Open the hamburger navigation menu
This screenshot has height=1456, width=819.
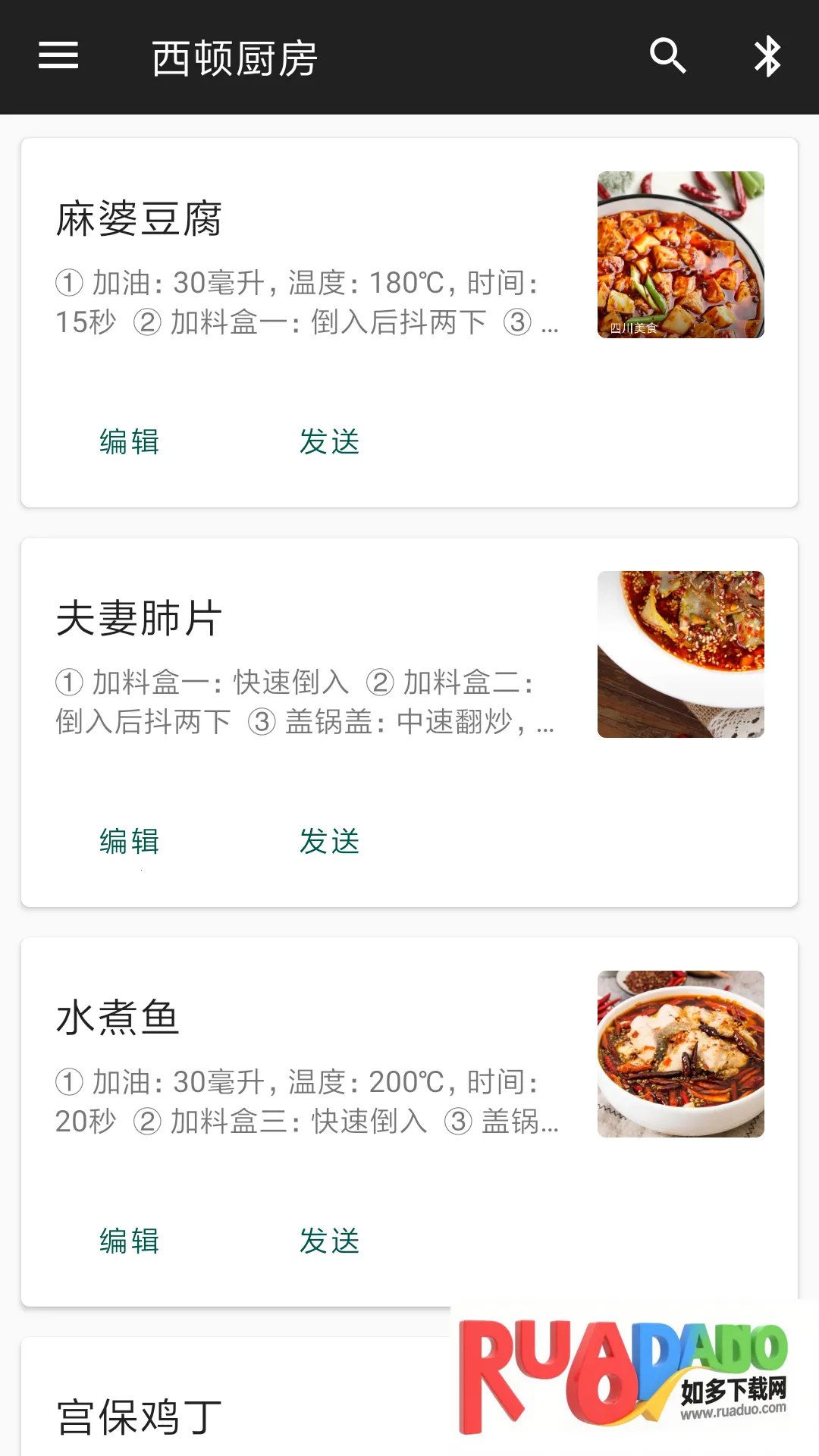pyautogui.click(x=58, y=56)
